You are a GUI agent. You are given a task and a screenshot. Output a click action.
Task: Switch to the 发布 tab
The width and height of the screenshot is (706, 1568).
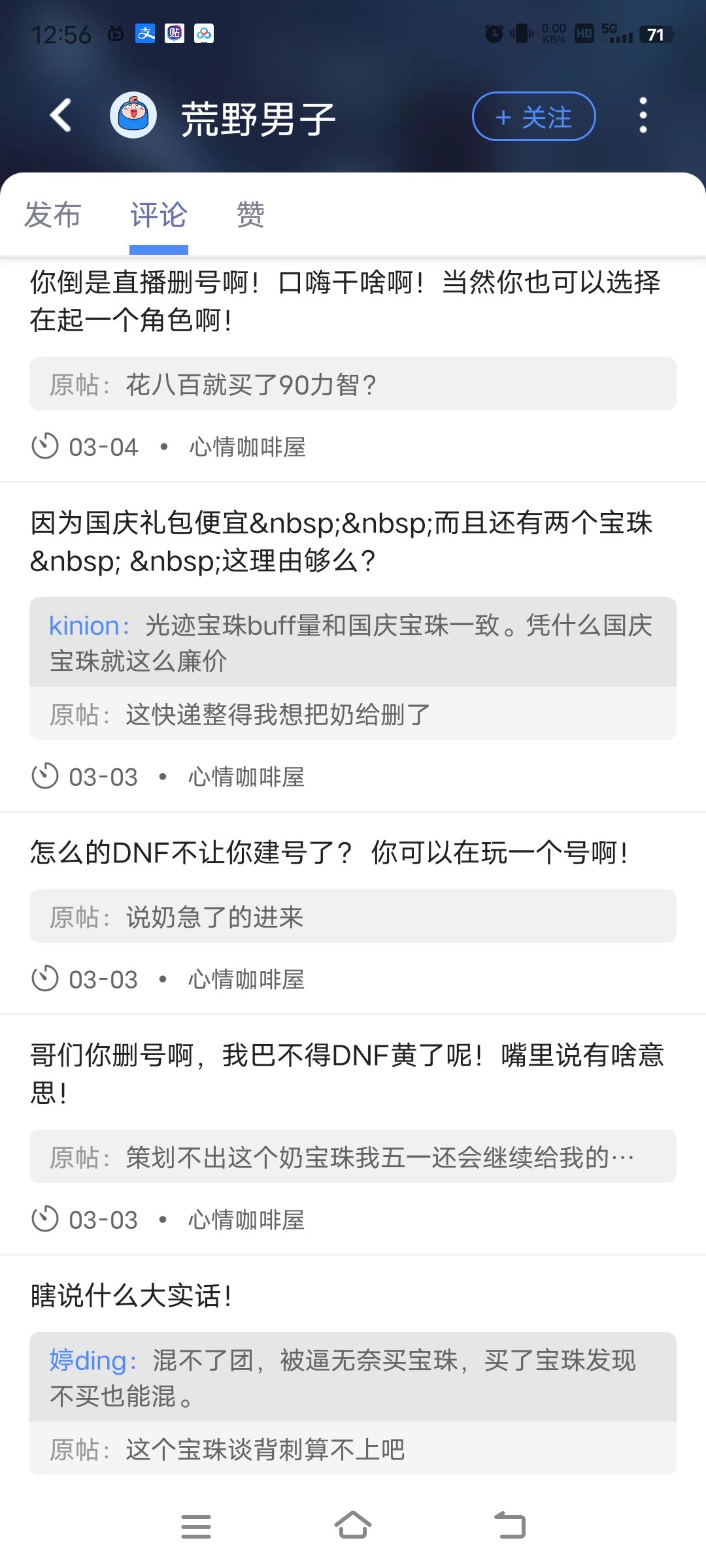[x=52, y=215]
